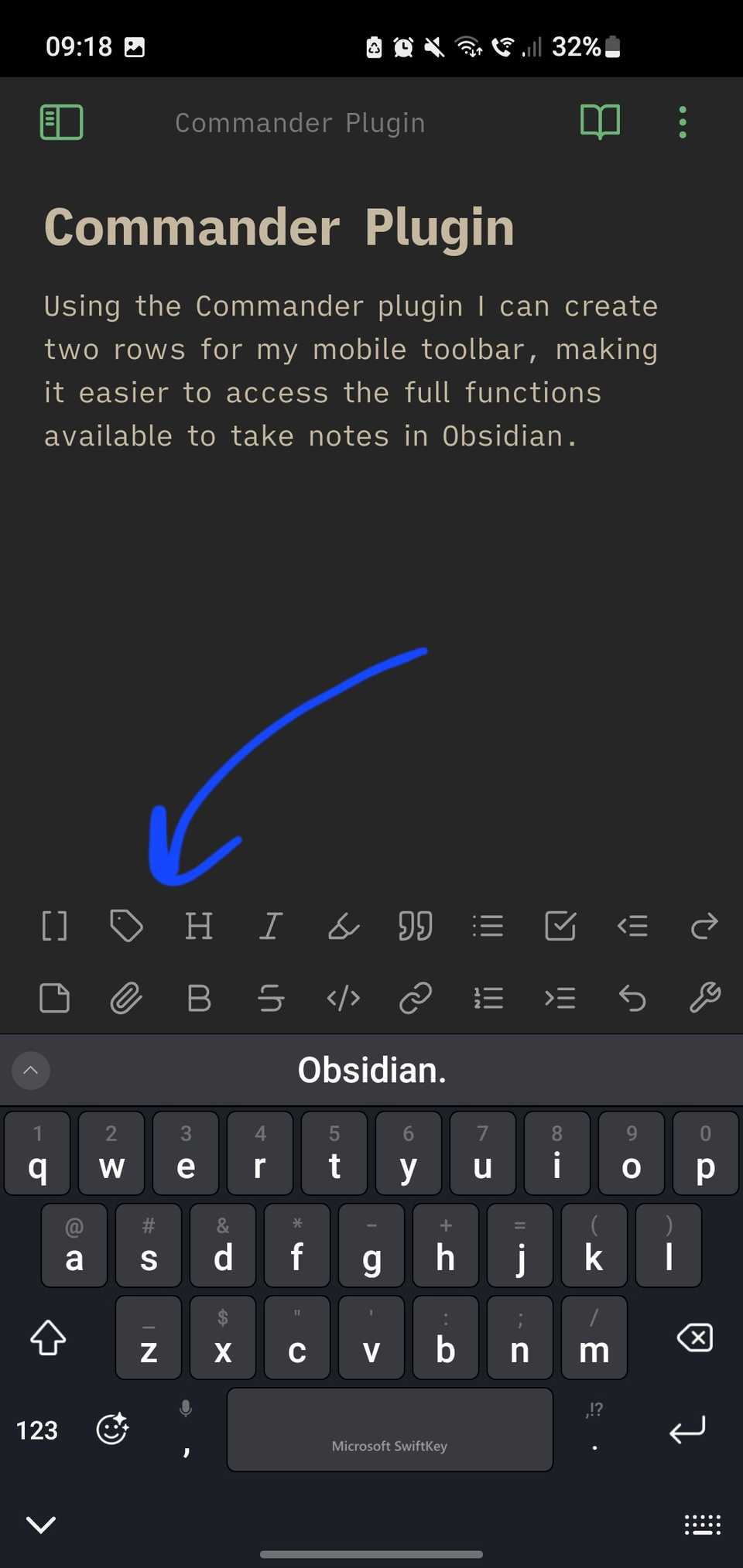Highlight text with the marker icon
This screenshot has height=1568, width=743.
pyautogui.click(x=344, y=925)
